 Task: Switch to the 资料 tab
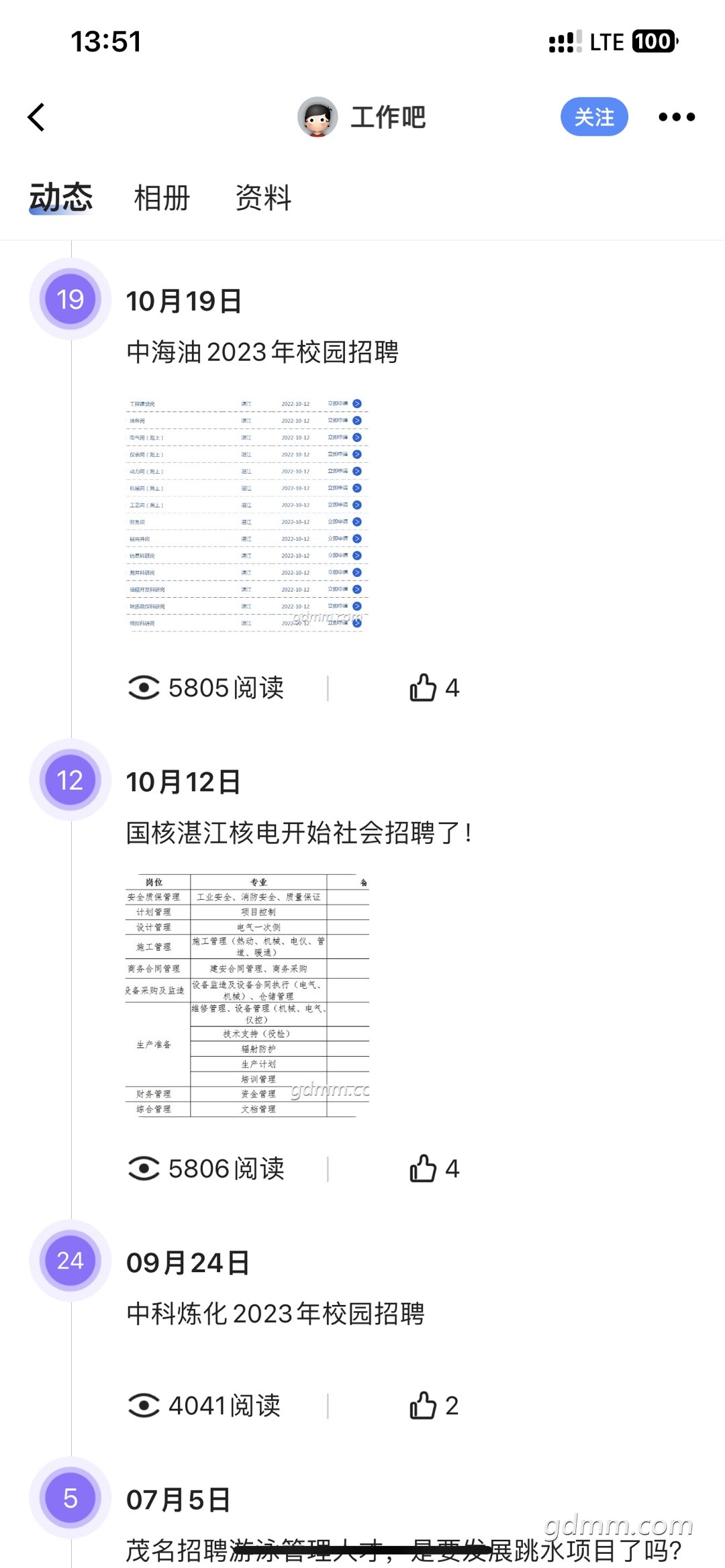(x=263, y=198)
